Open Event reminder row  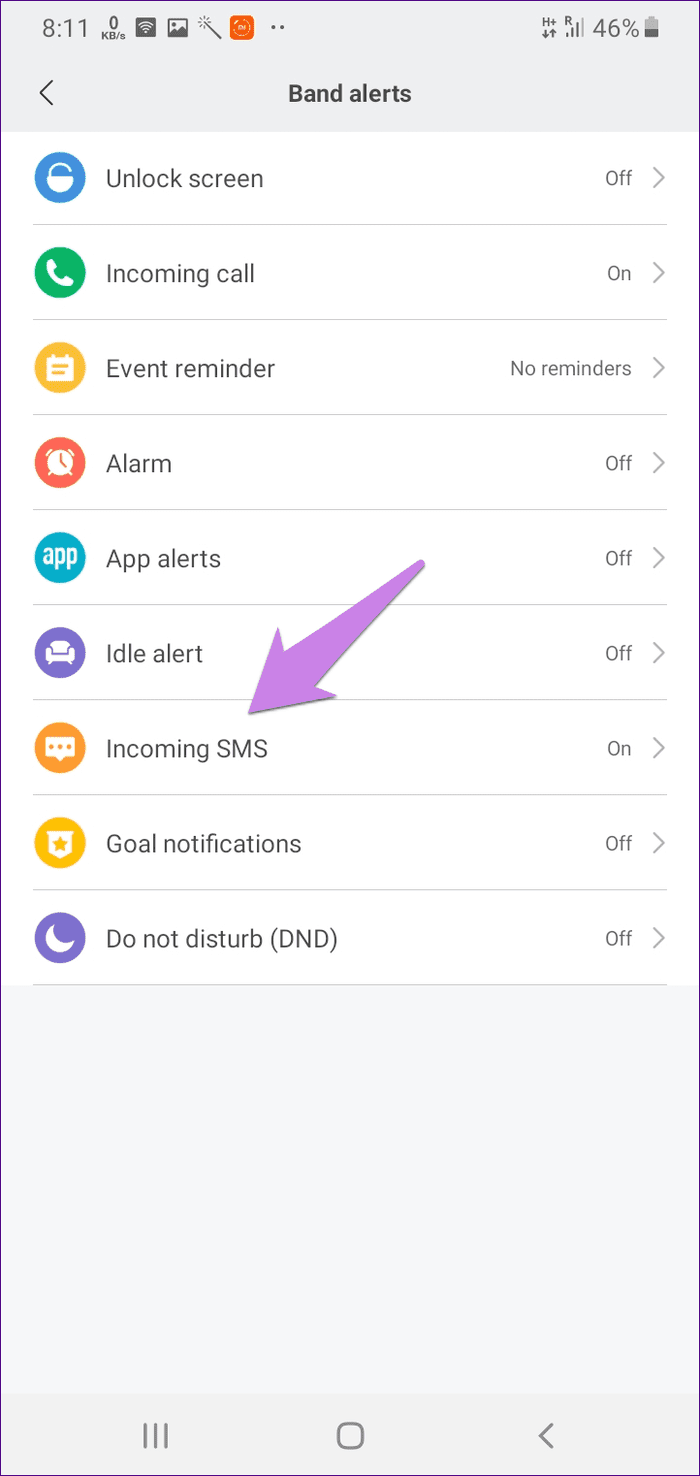click(350, 368)
